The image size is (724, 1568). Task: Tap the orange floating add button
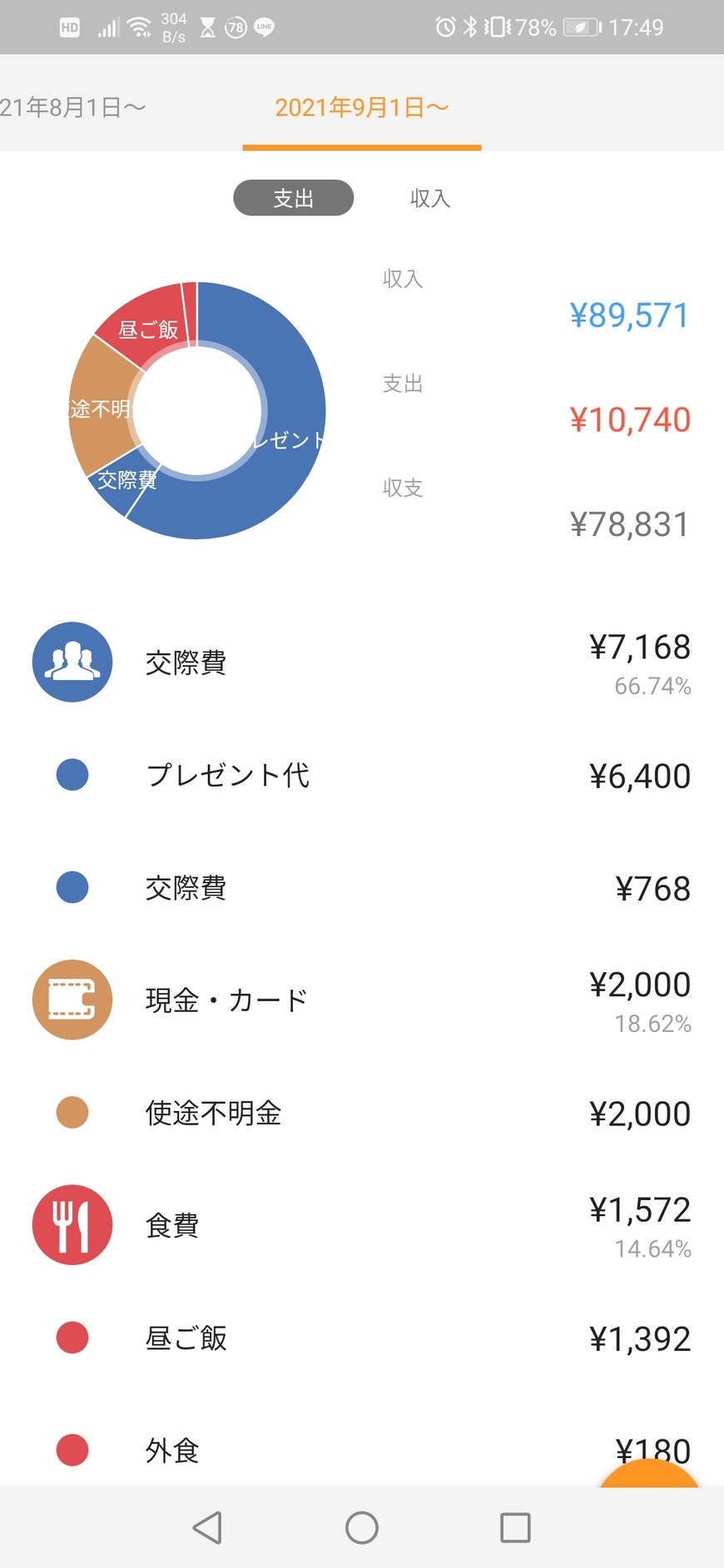coord(649,1473)
